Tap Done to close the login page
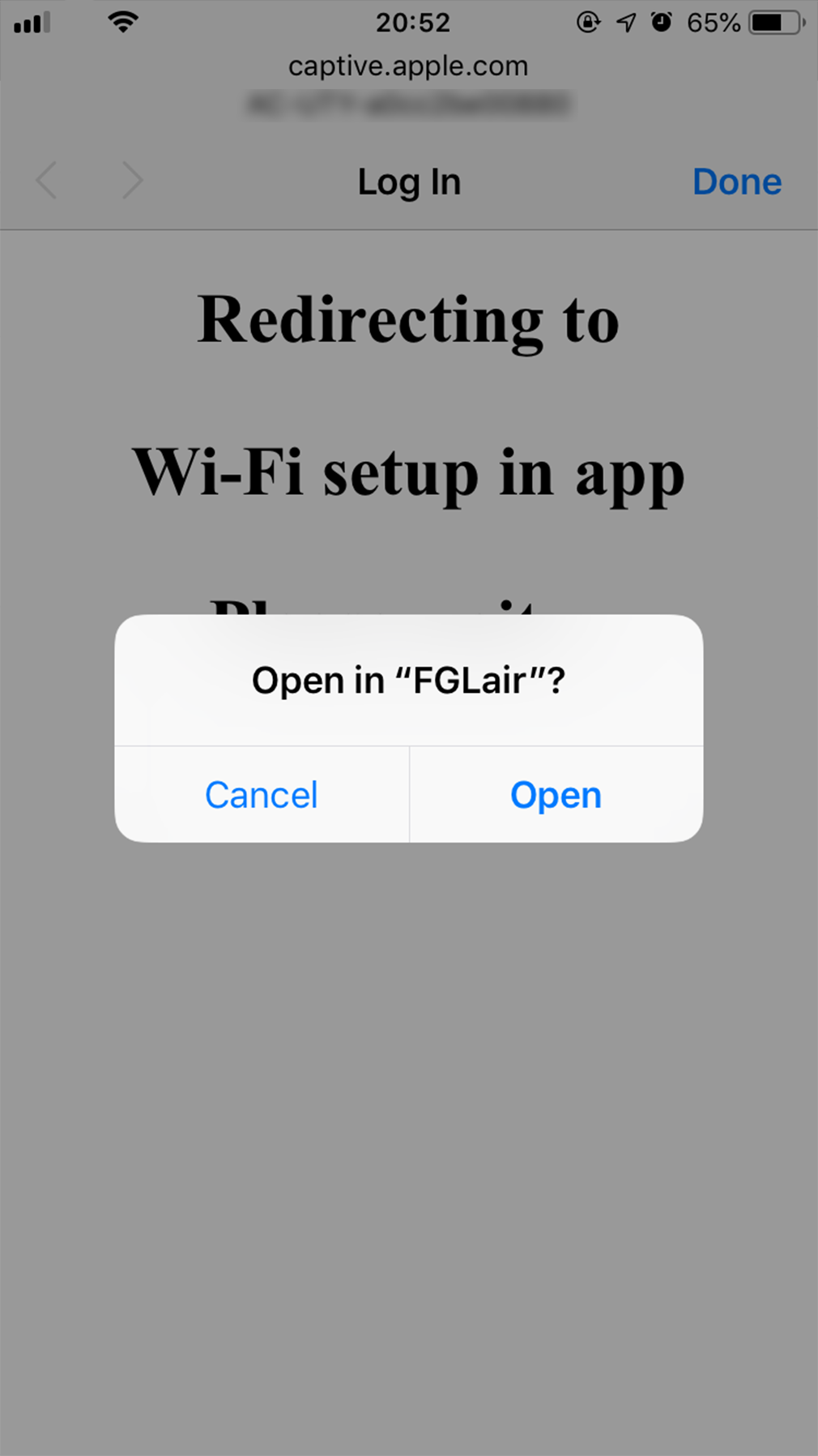The height and width of the screenshot is (1456, 818). coord(736,182)
